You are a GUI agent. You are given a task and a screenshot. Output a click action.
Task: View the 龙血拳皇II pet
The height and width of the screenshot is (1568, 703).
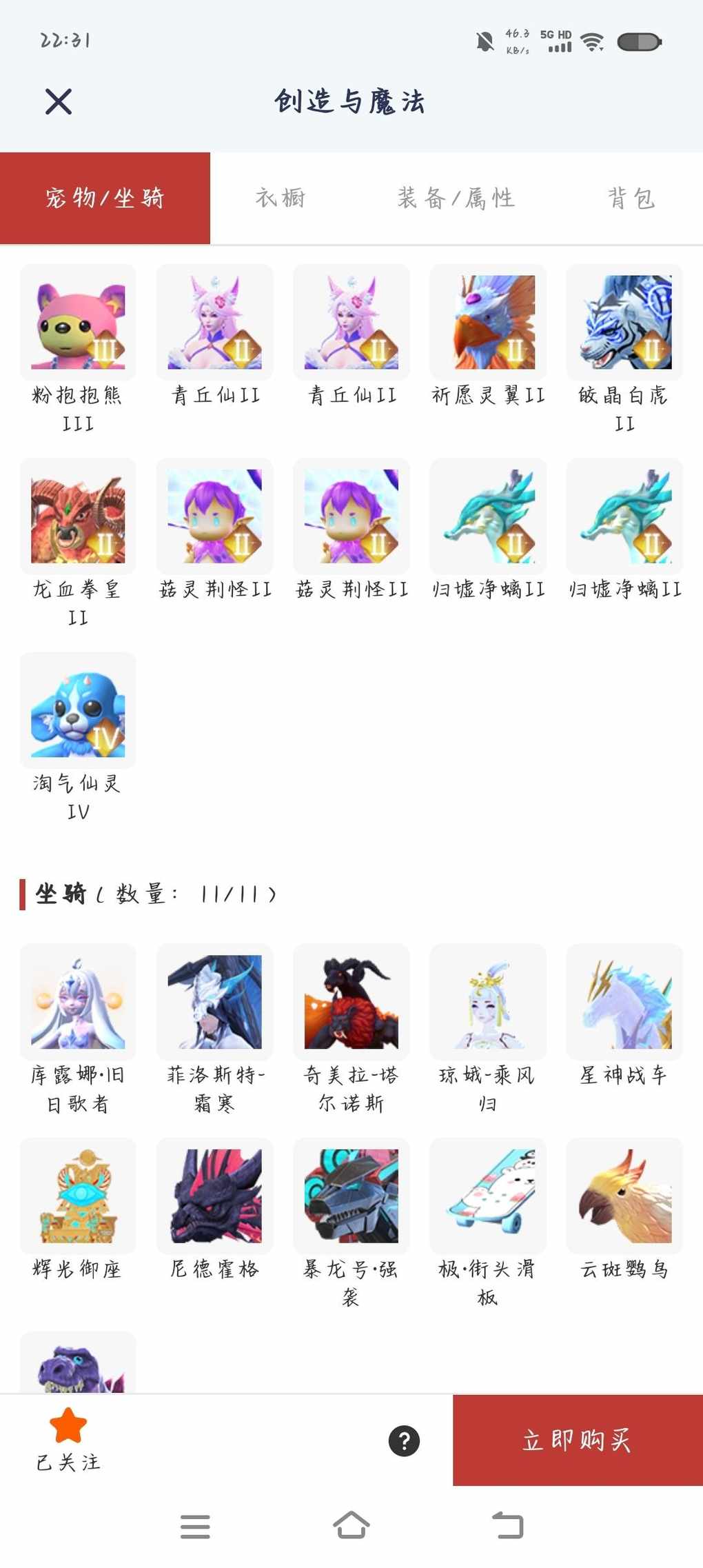click(78, 516)
